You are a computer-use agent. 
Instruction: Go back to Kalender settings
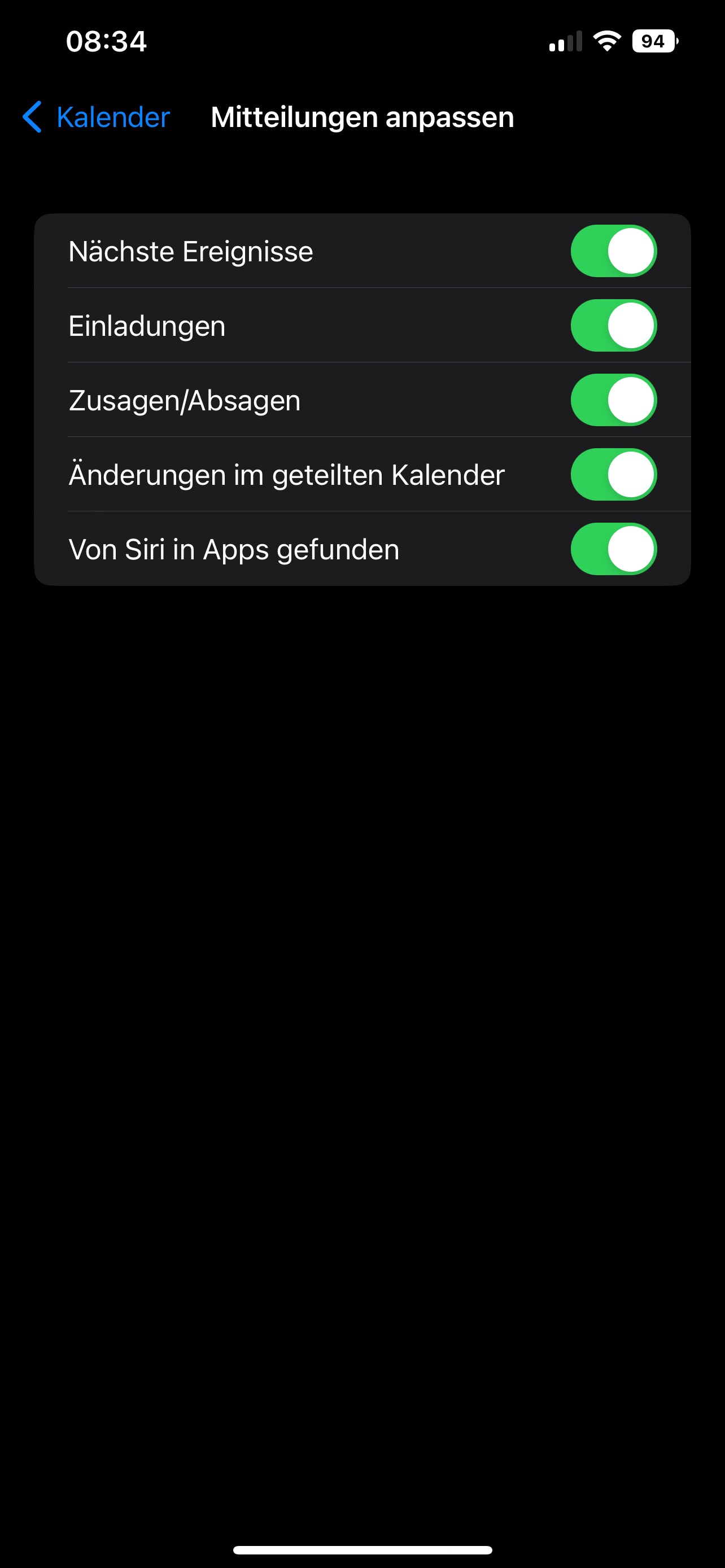tap(96, 117)
